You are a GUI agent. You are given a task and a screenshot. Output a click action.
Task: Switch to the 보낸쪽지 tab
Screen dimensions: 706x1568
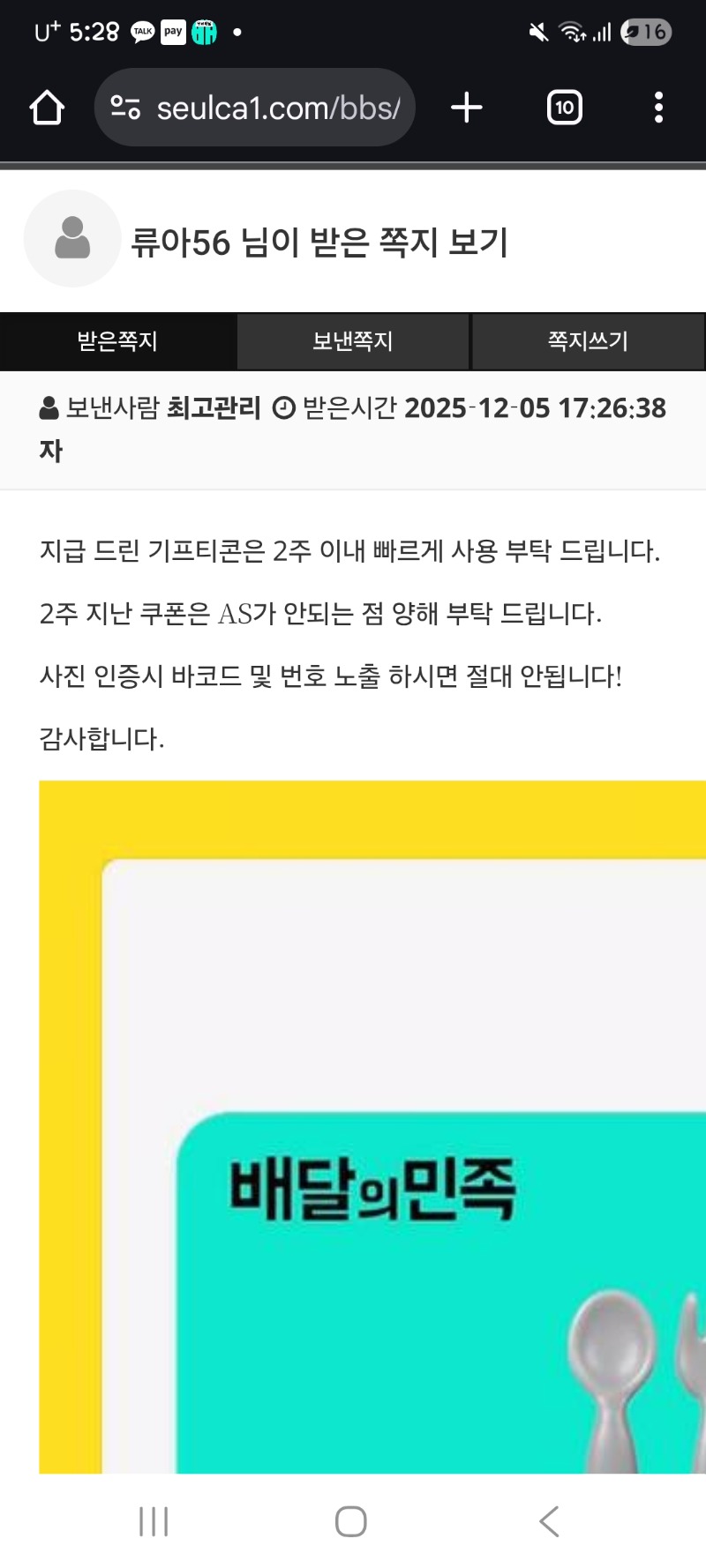click(353, 341)
